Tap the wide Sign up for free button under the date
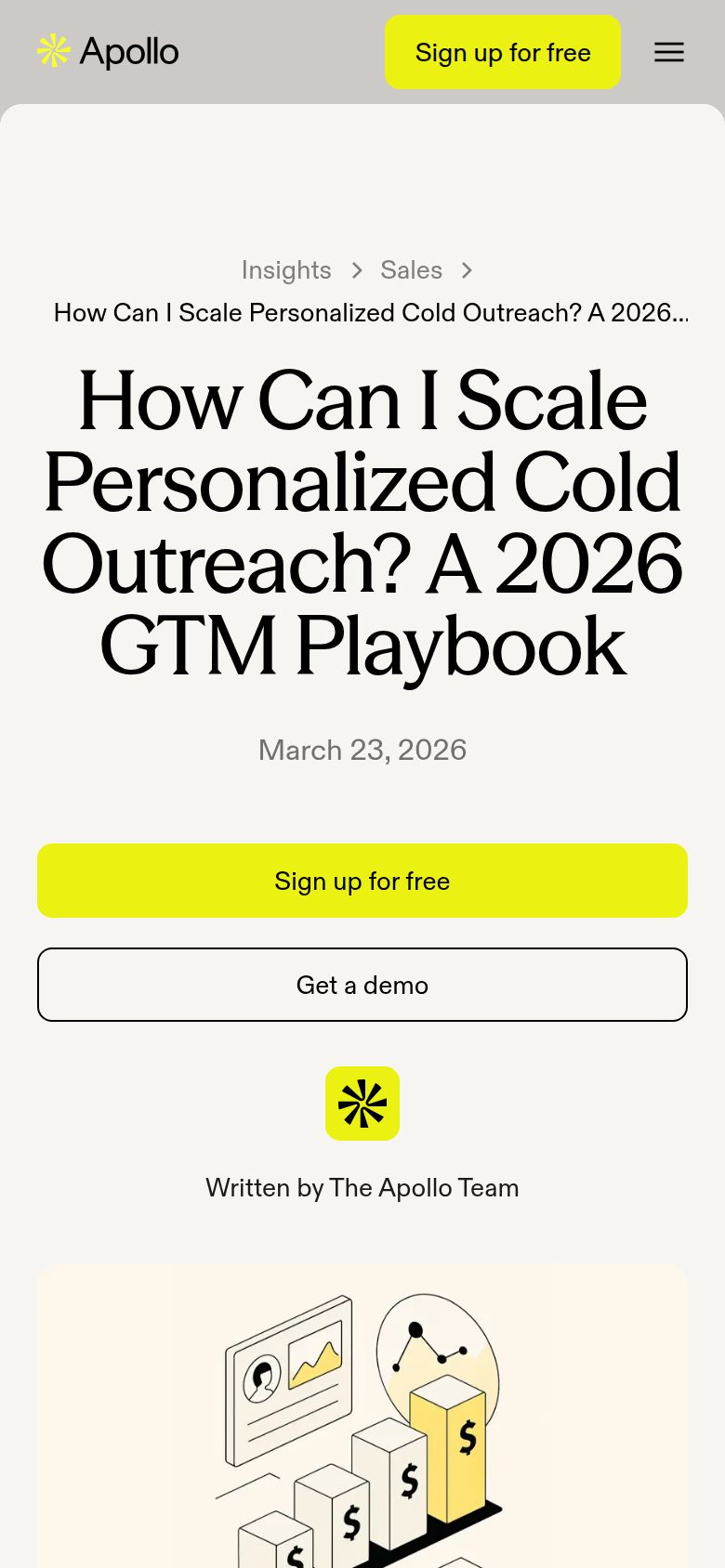Image resolution: width=725 pixels, height=1568 pixels. point(362,881)
